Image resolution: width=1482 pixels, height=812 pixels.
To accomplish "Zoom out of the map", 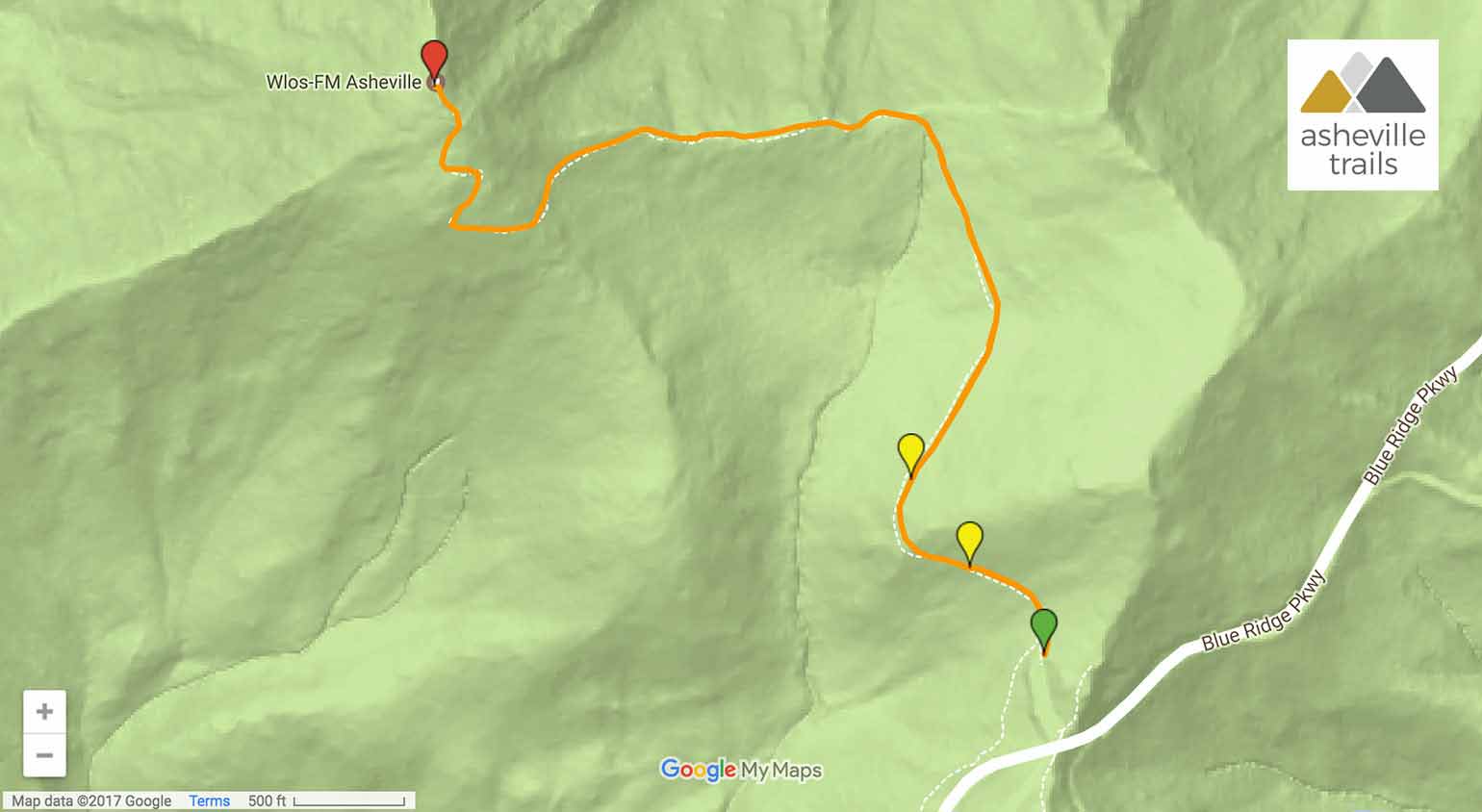I will coord(44,755).
